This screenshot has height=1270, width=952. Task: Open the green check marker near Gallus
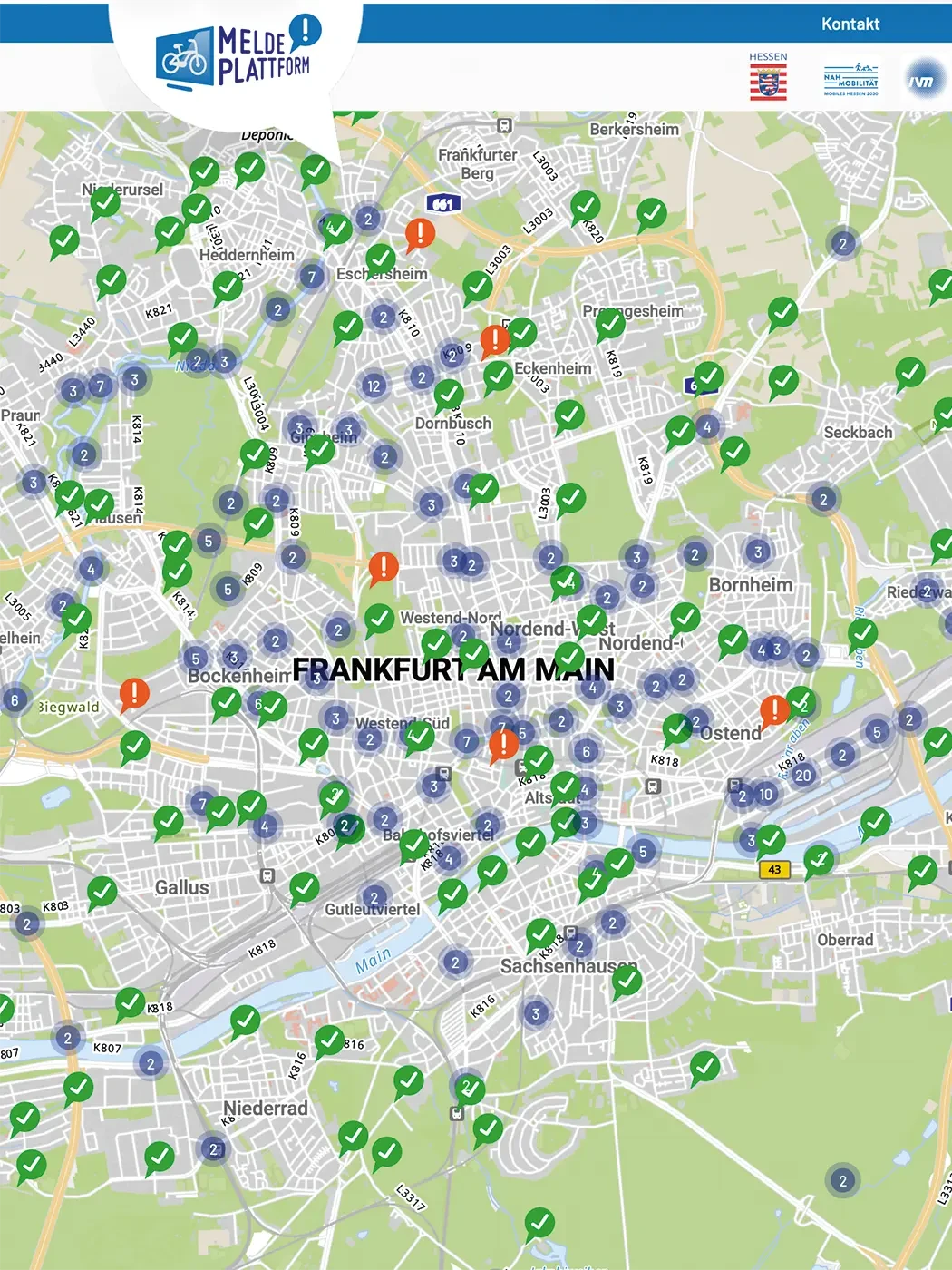pyautogui.click(x=169, y=821)
